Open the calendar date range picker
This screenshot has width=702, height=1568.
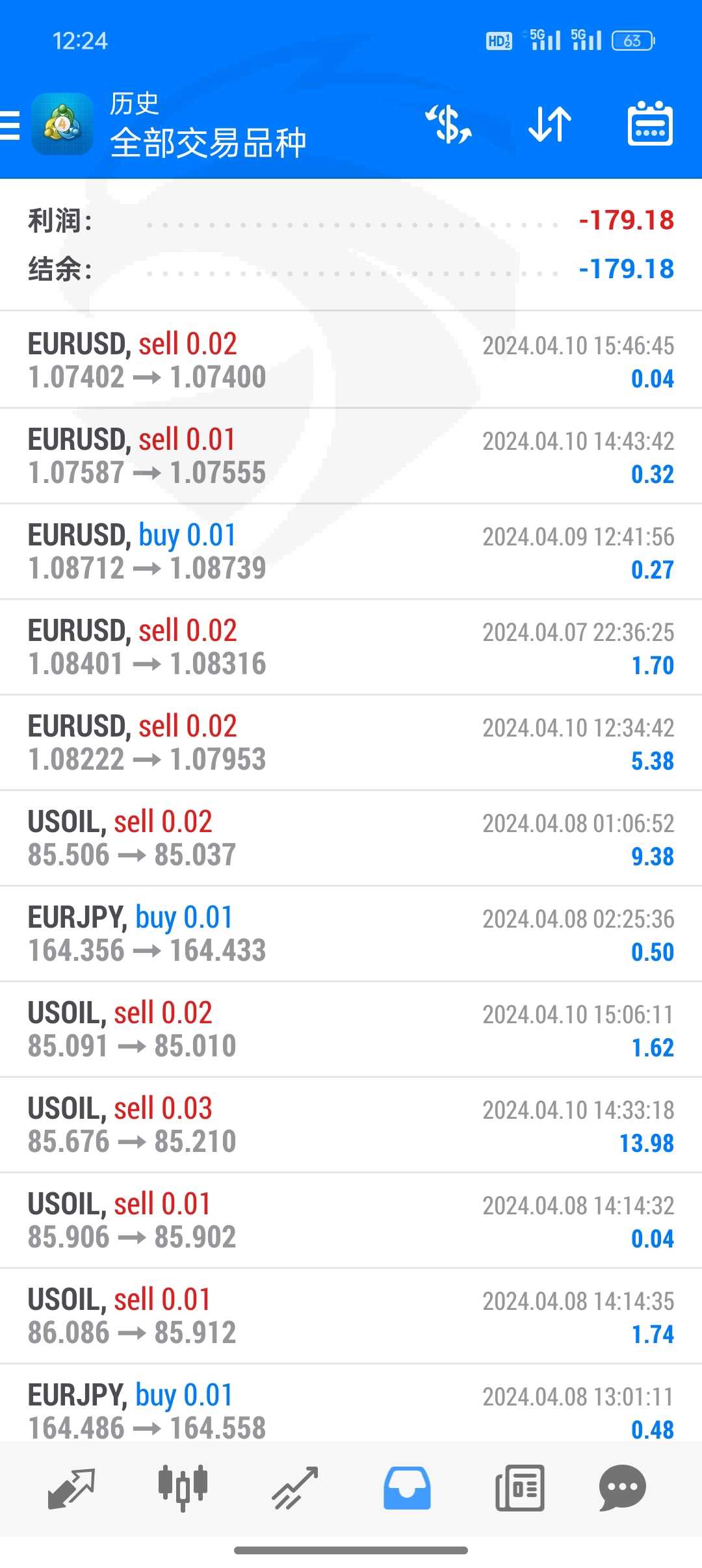click(x=650, y=124)
